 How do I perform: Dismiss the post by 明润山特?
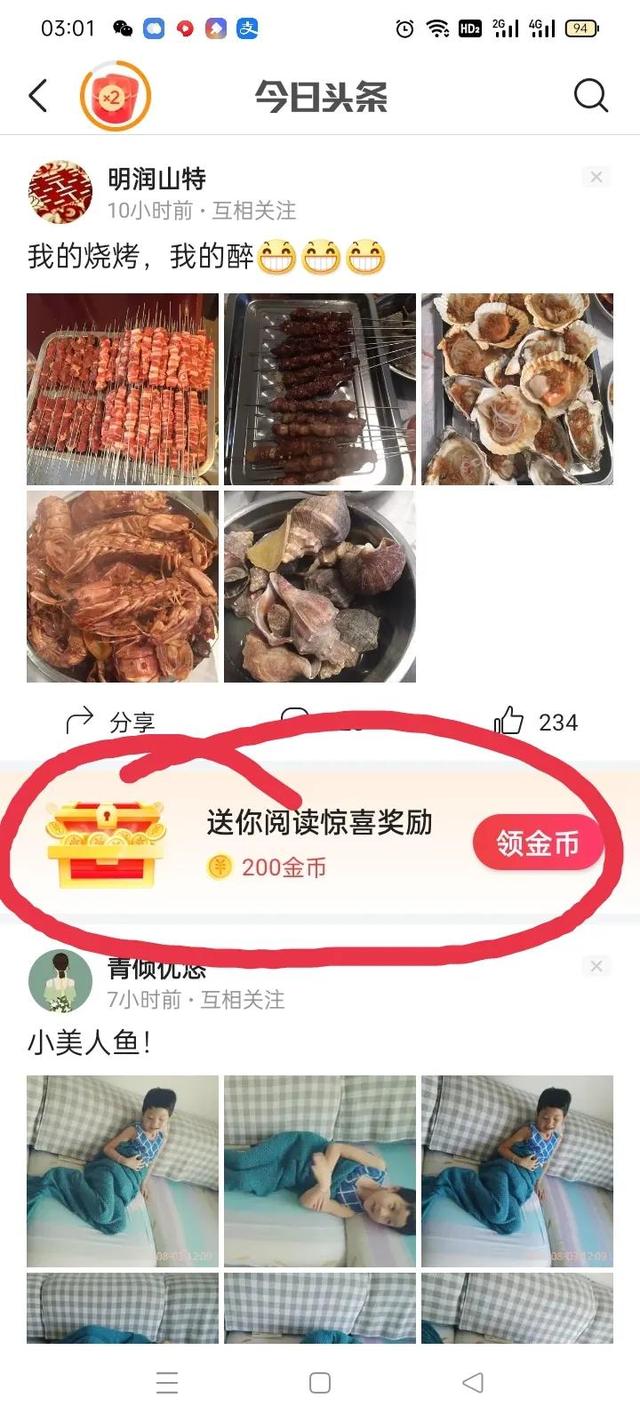(596, 178)
